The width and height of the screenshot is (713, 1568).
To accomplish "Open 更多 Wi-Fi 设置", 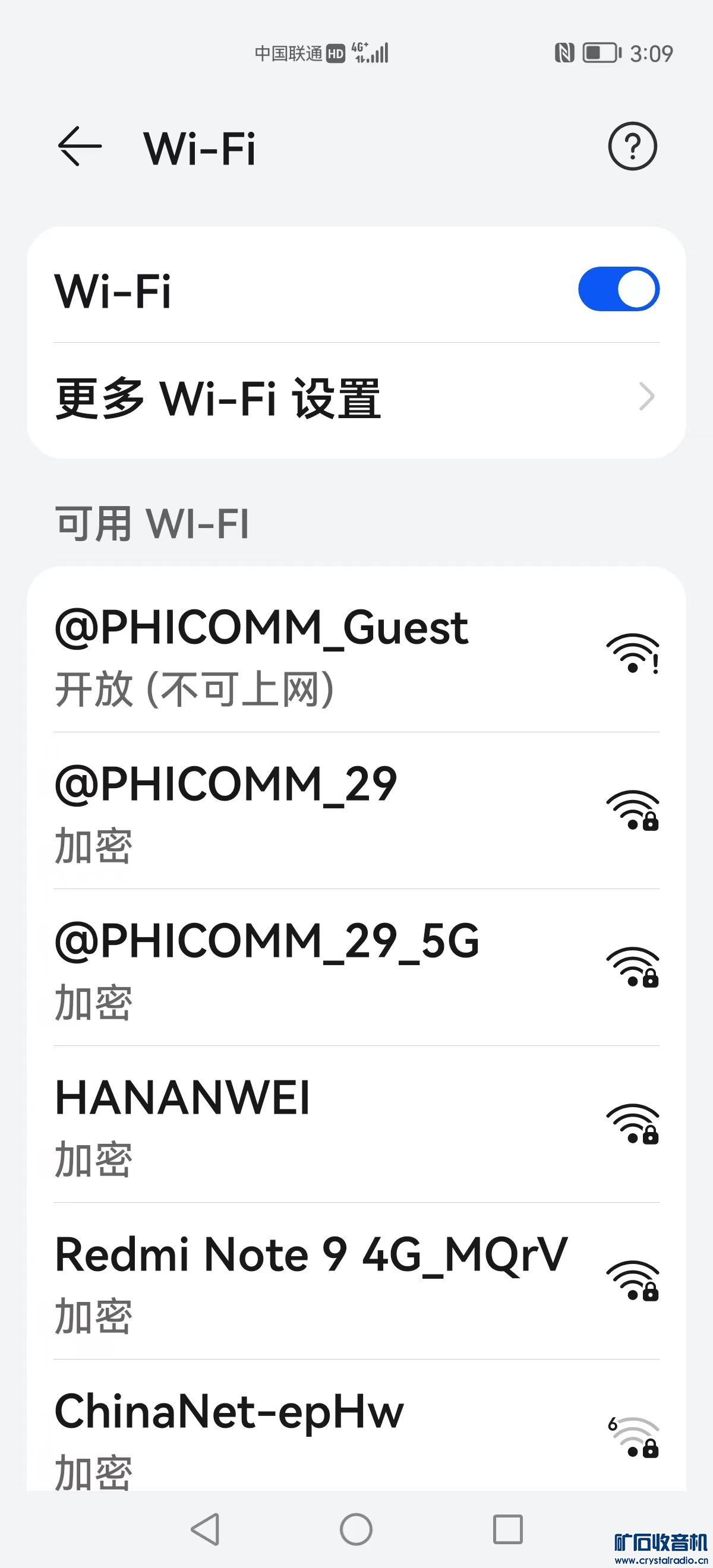I will [356, 398].
